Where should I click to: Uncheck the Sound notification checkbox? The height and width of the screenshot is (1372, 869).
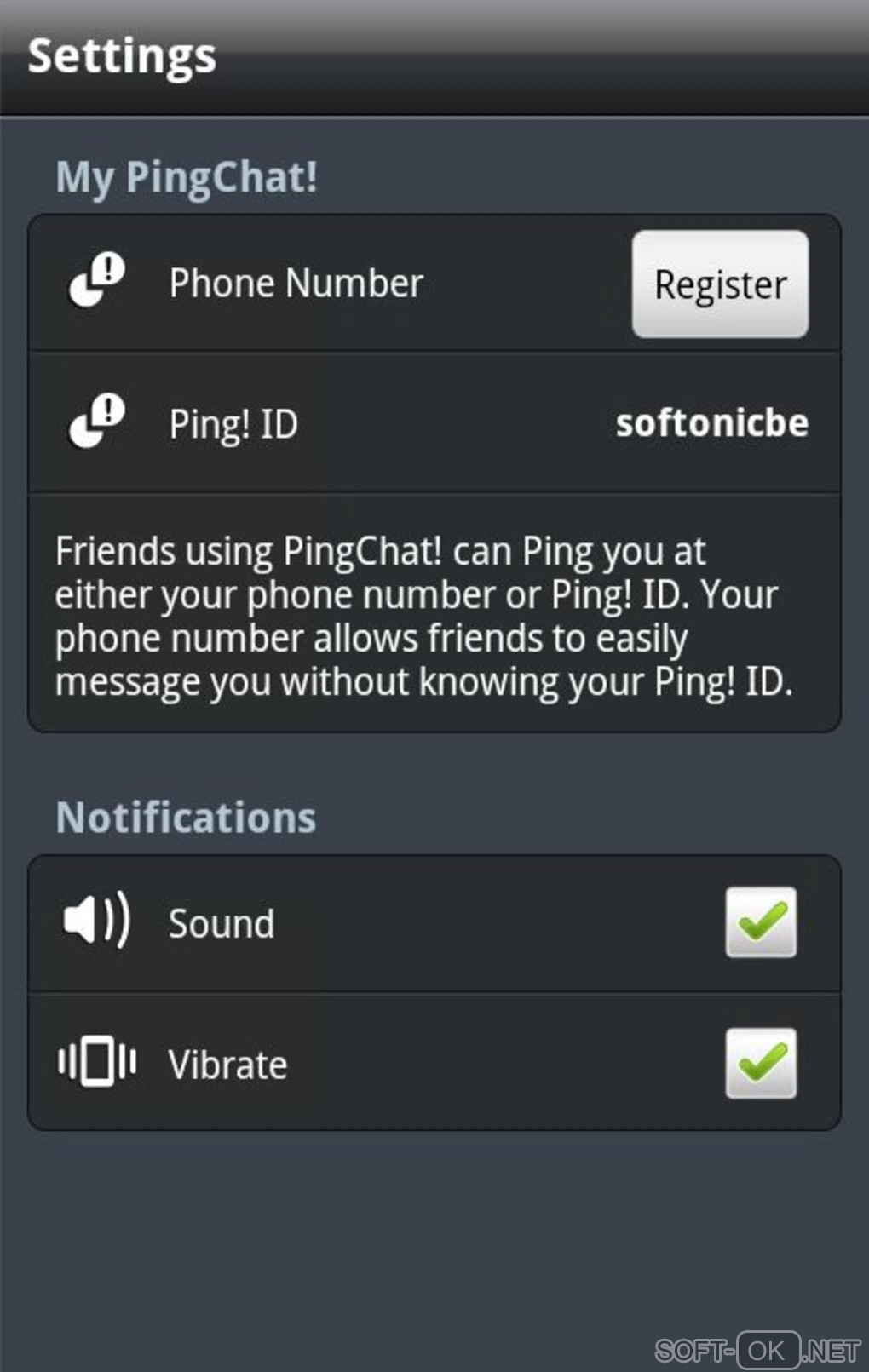760,922
